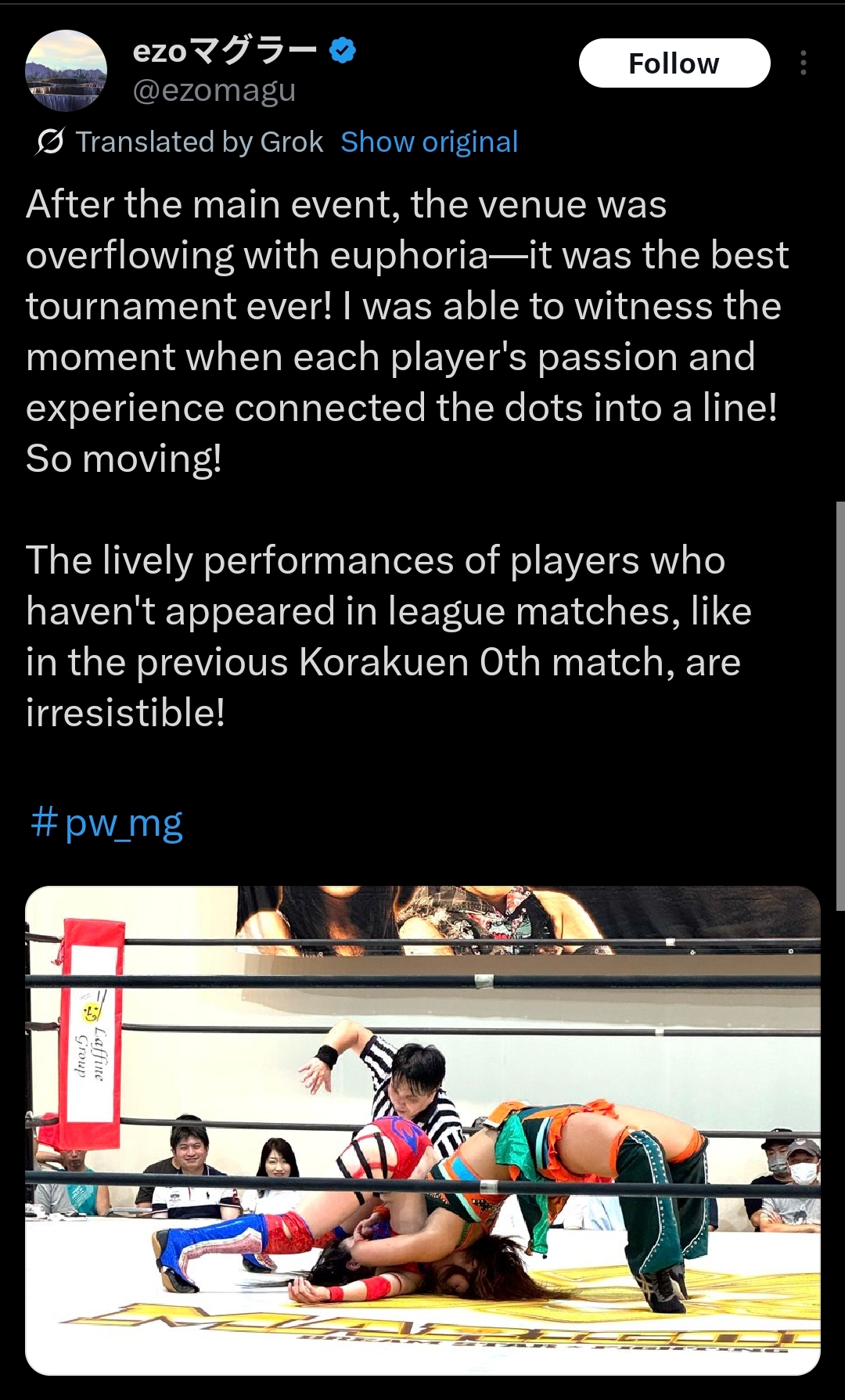Open ezomagu's profile picture
Viewport: 845px width, 1400px height.
67,70
